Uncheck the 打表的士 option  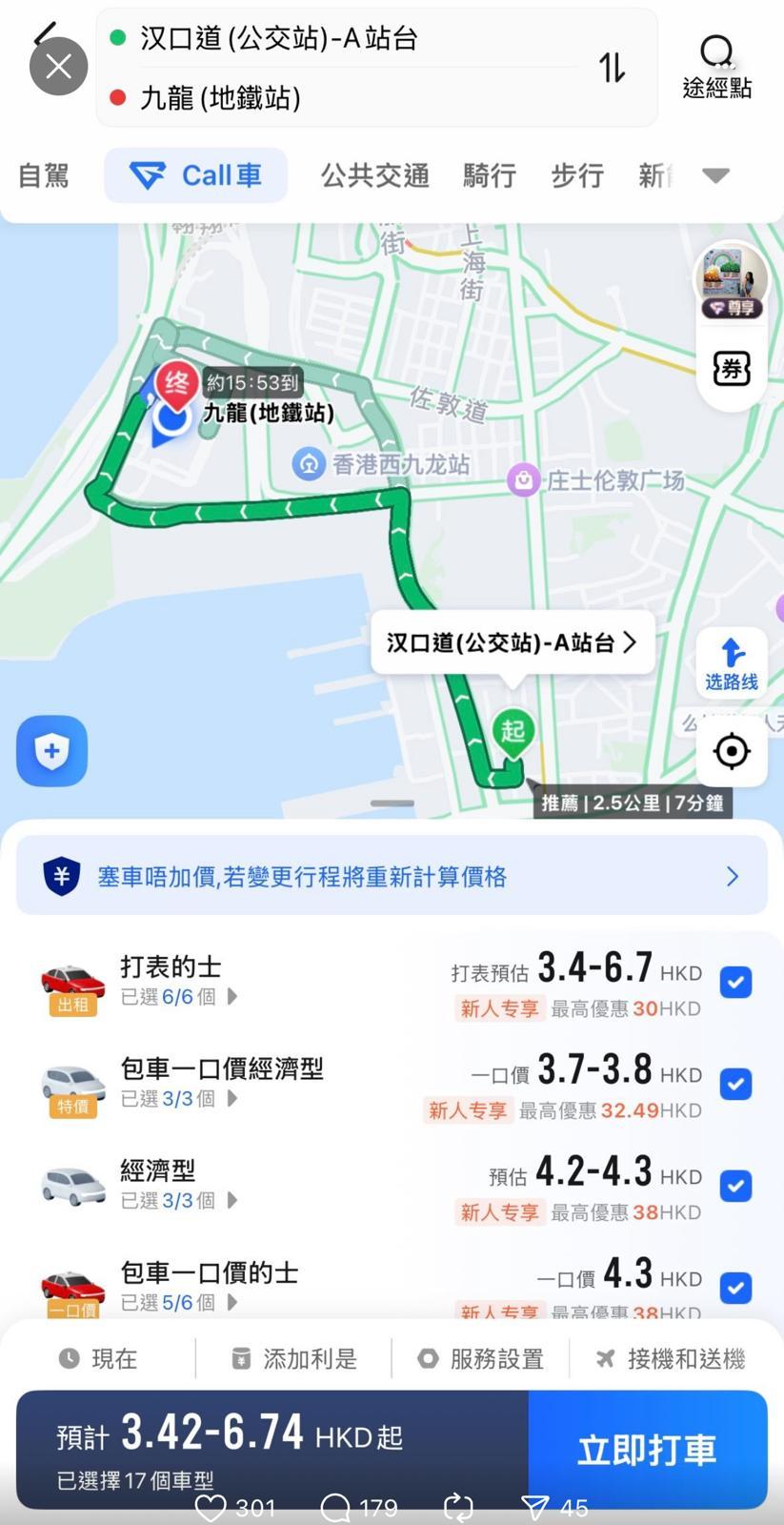point(735,982)
